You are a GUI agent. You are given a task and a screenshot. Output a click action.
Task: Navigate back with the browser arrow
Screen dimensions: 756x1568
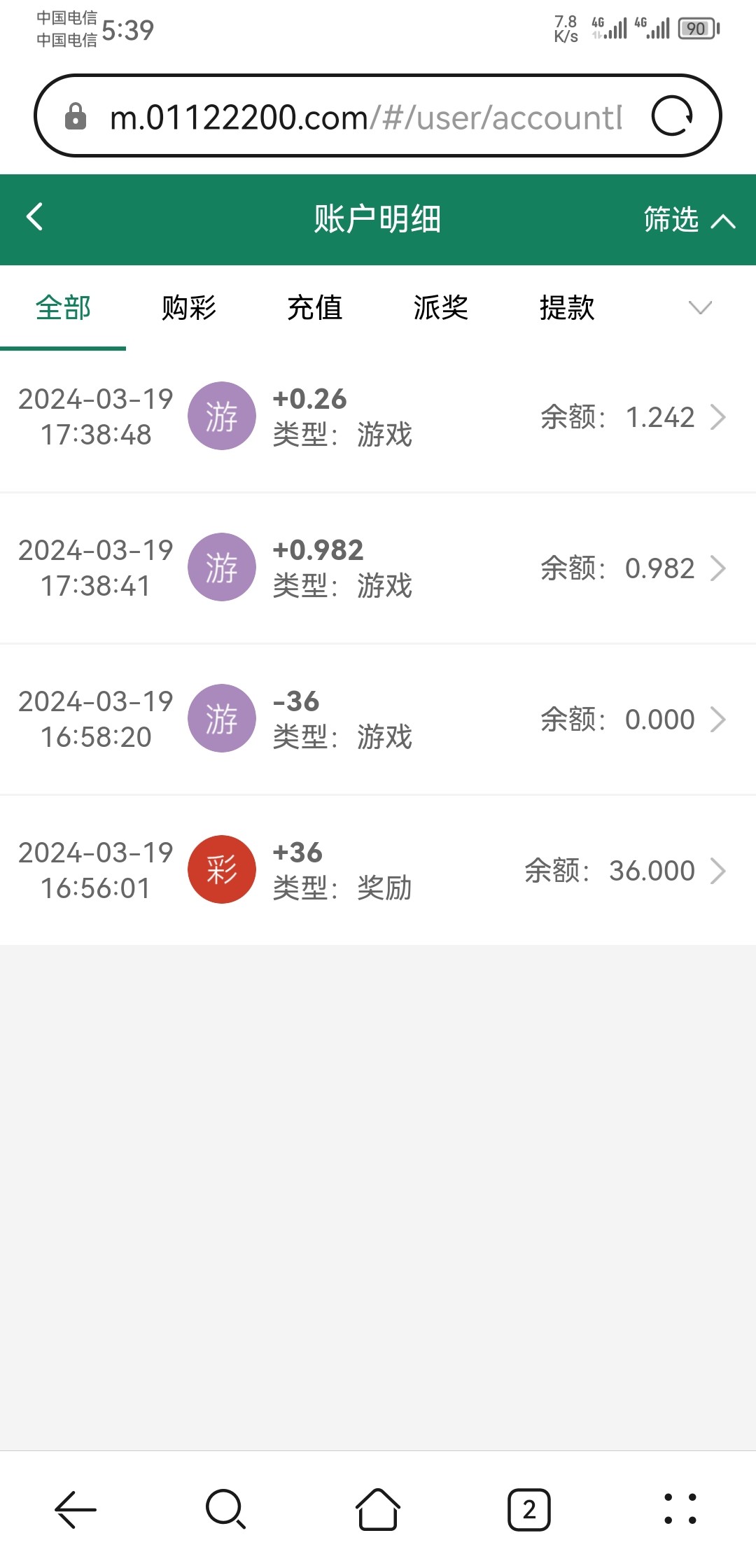click(76, 1510)
